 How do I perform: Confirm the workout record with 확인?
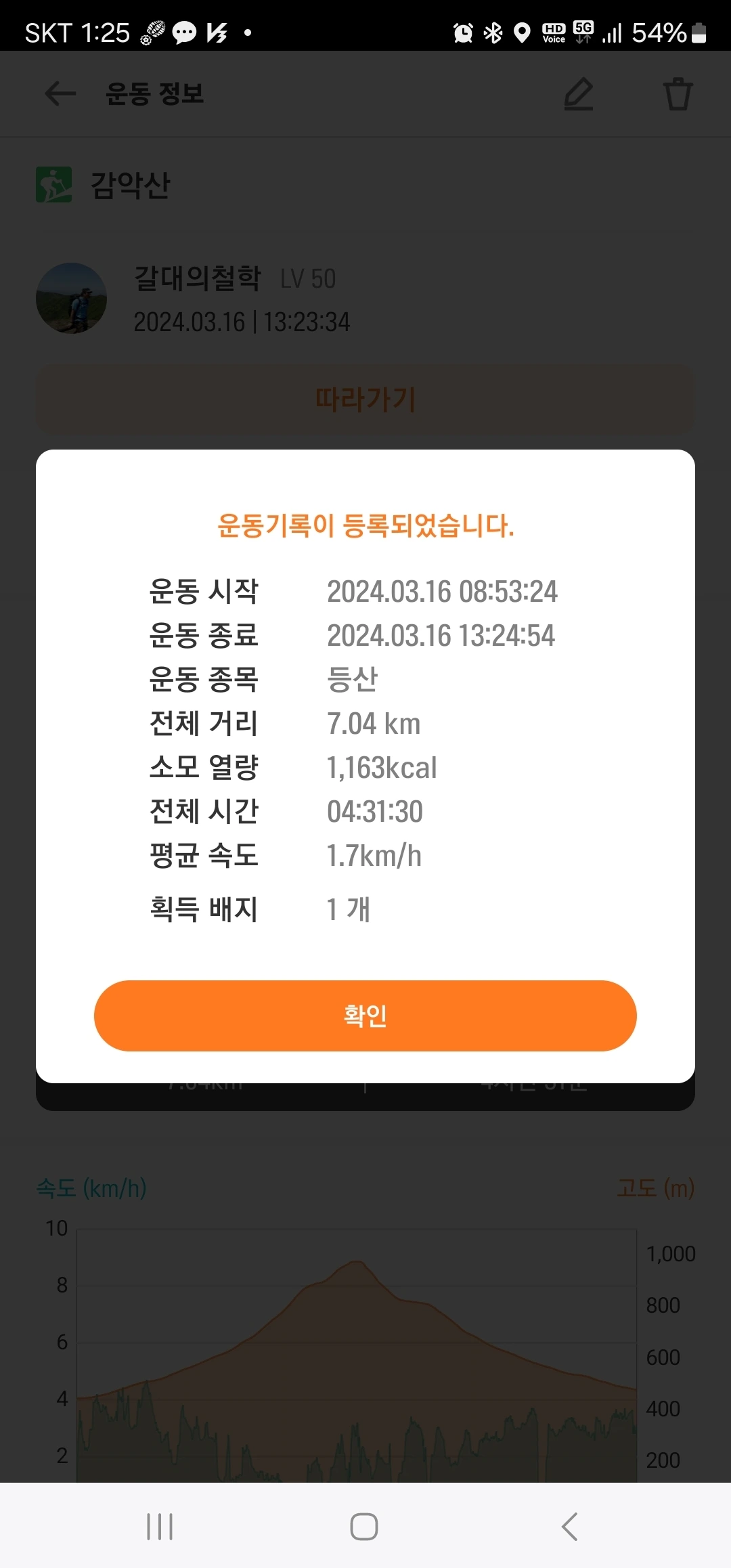point(365,1016)
